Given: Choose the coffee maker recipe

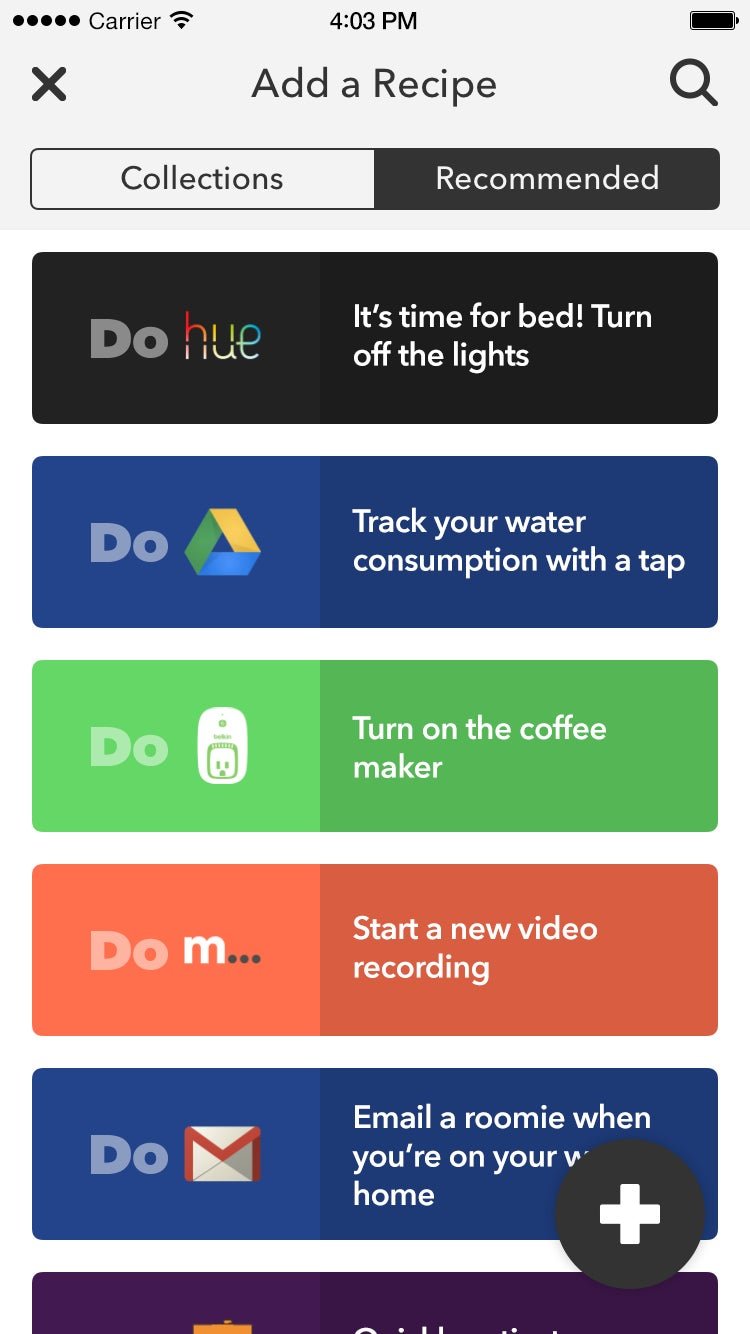Looking at the screenshot, I should pyautogui.click(x=375, y=746).
